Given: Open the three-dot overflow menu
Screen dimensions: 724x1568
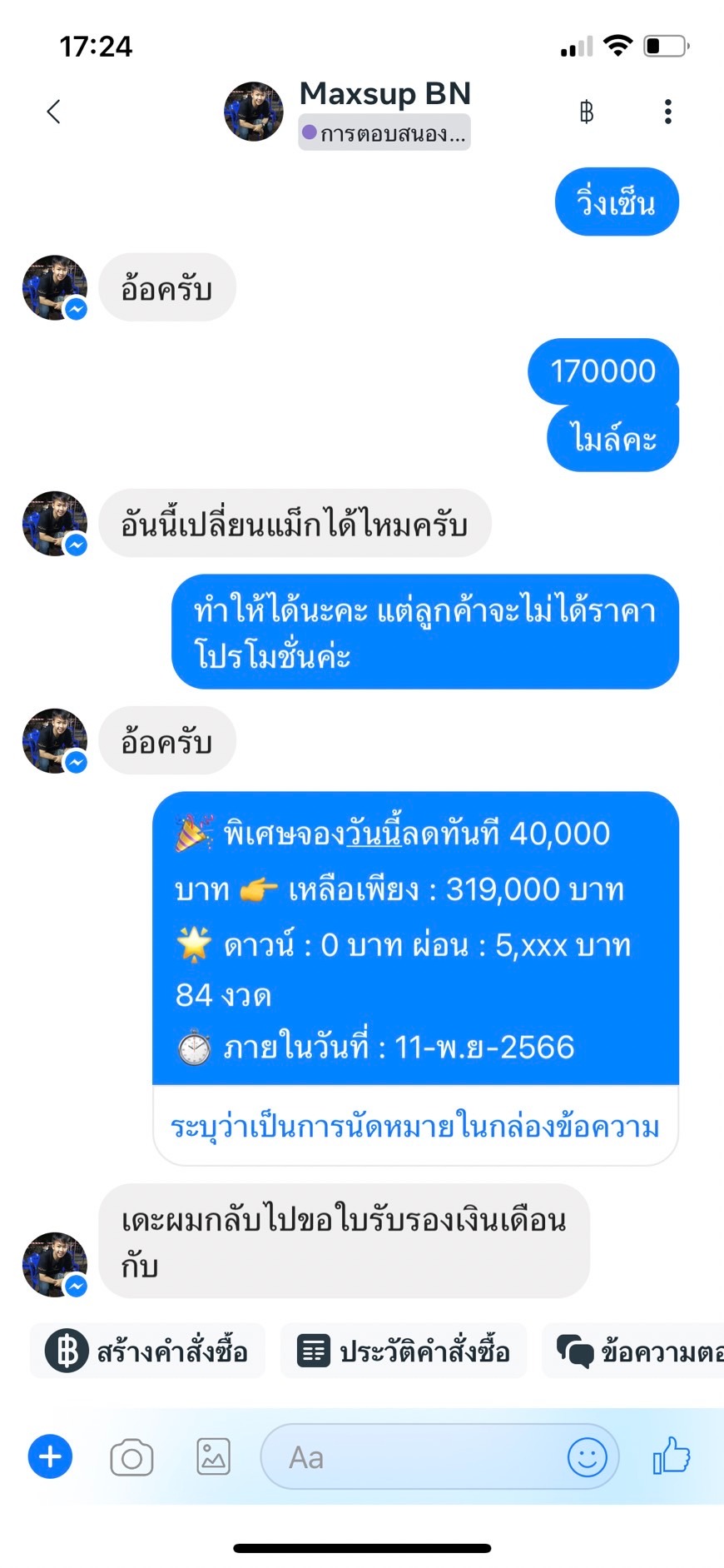Looking at the screenshot, I should pyautogui.click(x=667, y=112).
